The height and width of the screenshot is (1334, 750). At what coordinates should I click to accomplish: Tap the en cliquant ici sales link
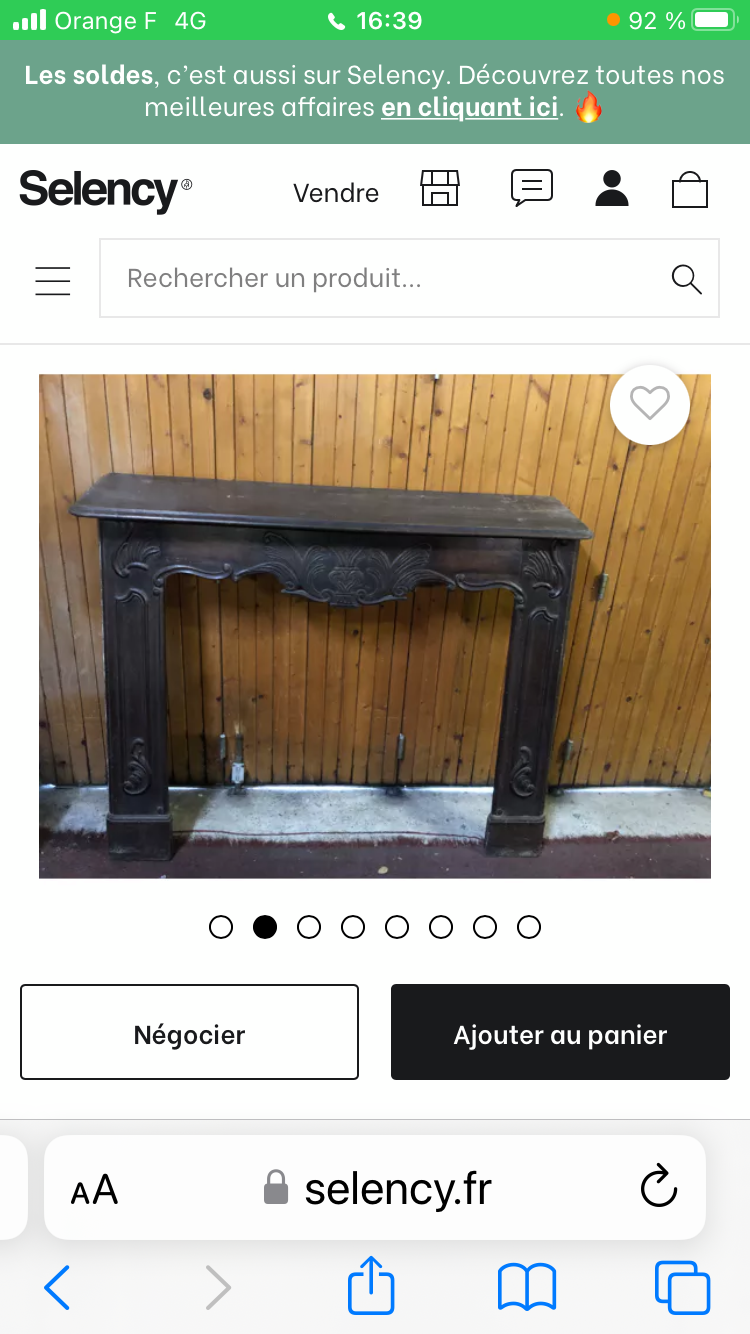[x=468, y=107]
